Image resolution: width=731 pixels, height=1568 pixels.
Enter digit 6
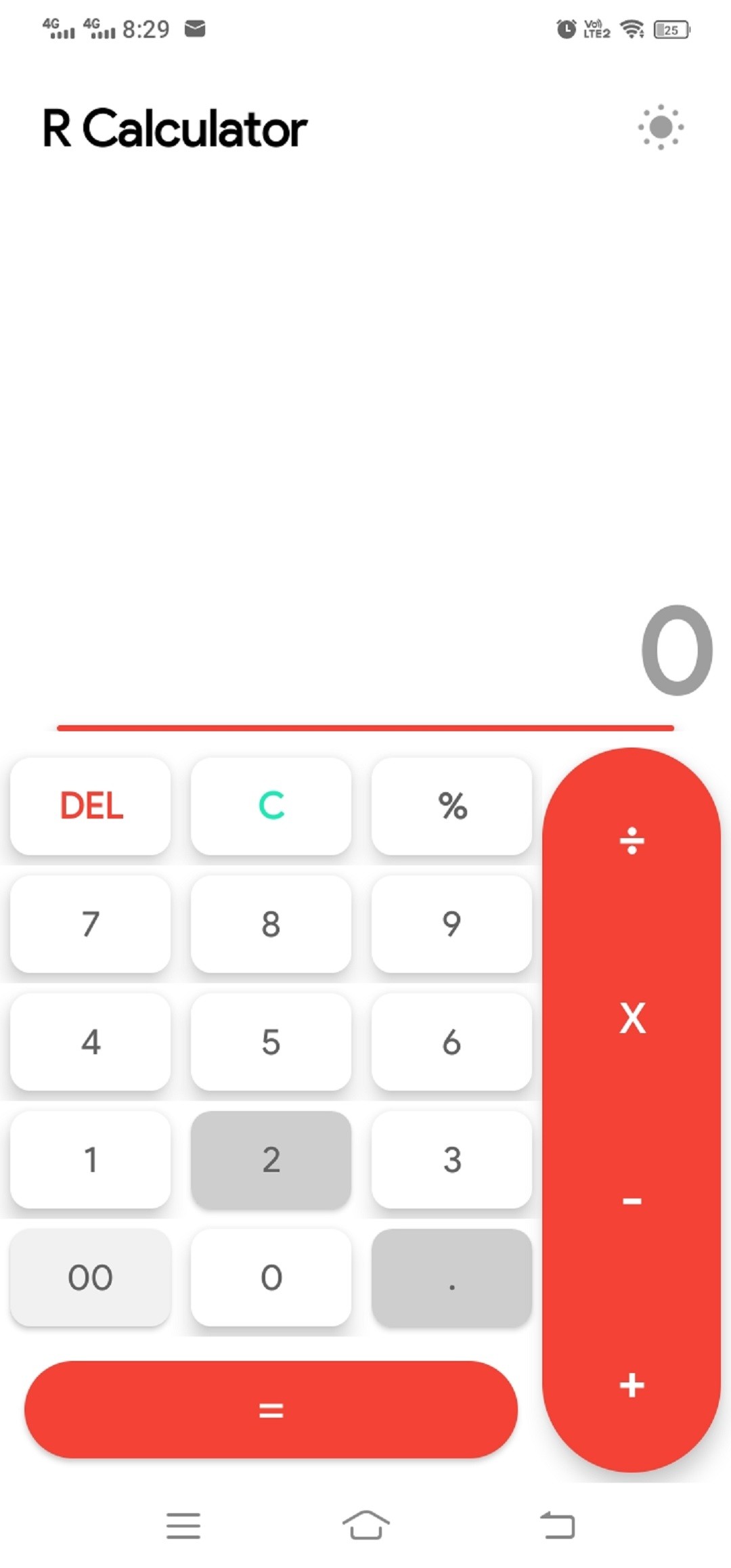pyautogui.click(x=451, y=1041)
